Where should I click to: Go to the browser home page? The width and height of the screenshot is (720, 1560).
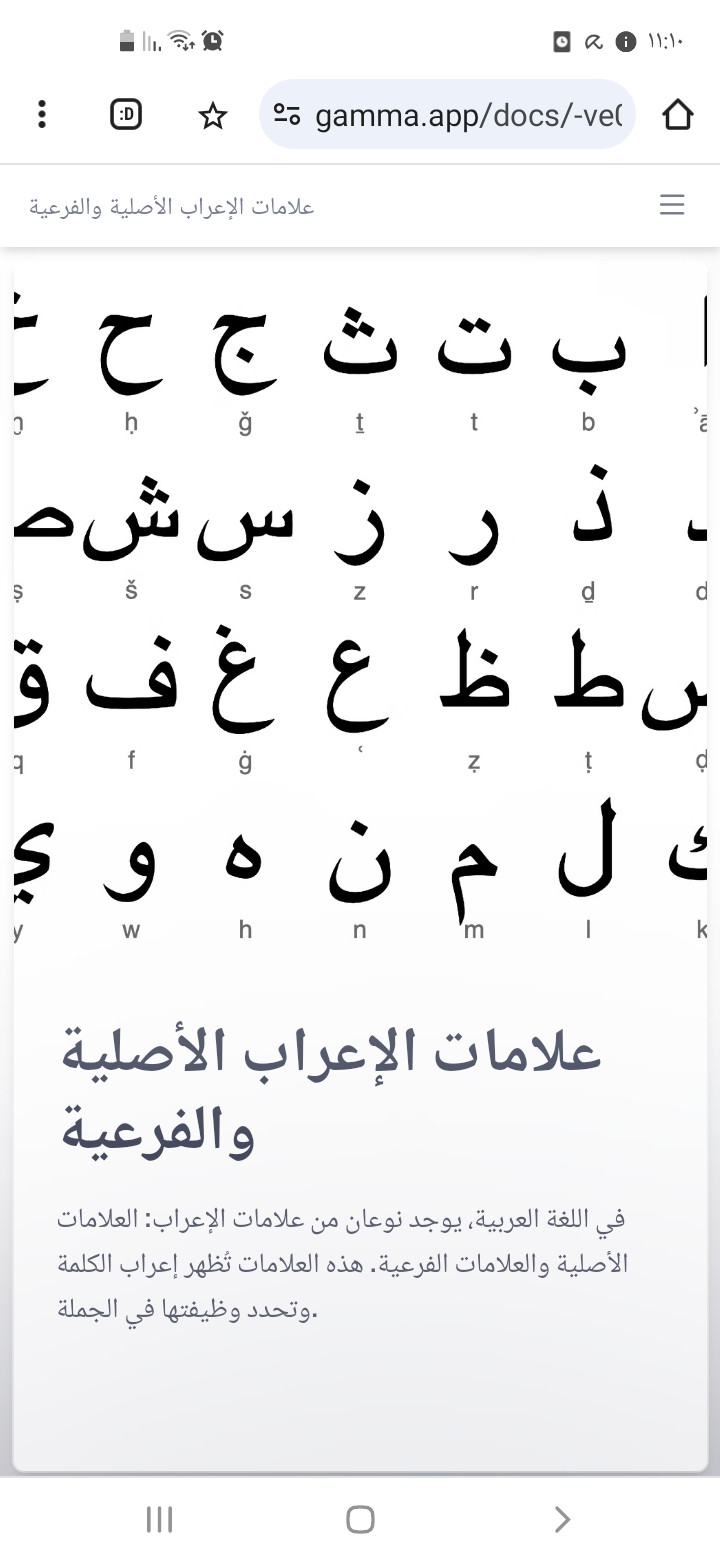click(x=678, y=115)
